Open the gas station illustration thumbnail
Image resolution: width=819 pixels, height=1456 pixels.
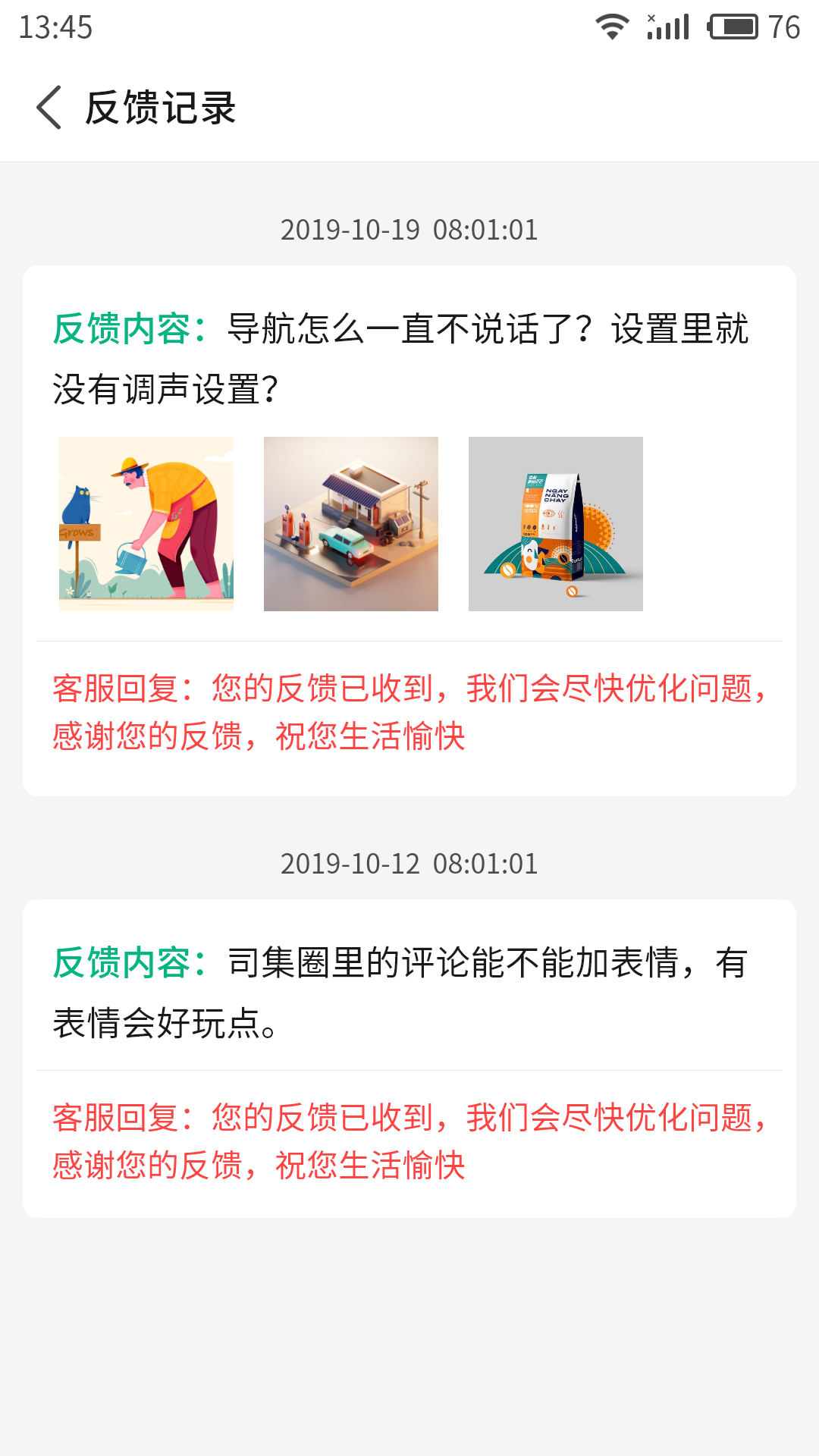pyautogui.click(x=351, y=523)
